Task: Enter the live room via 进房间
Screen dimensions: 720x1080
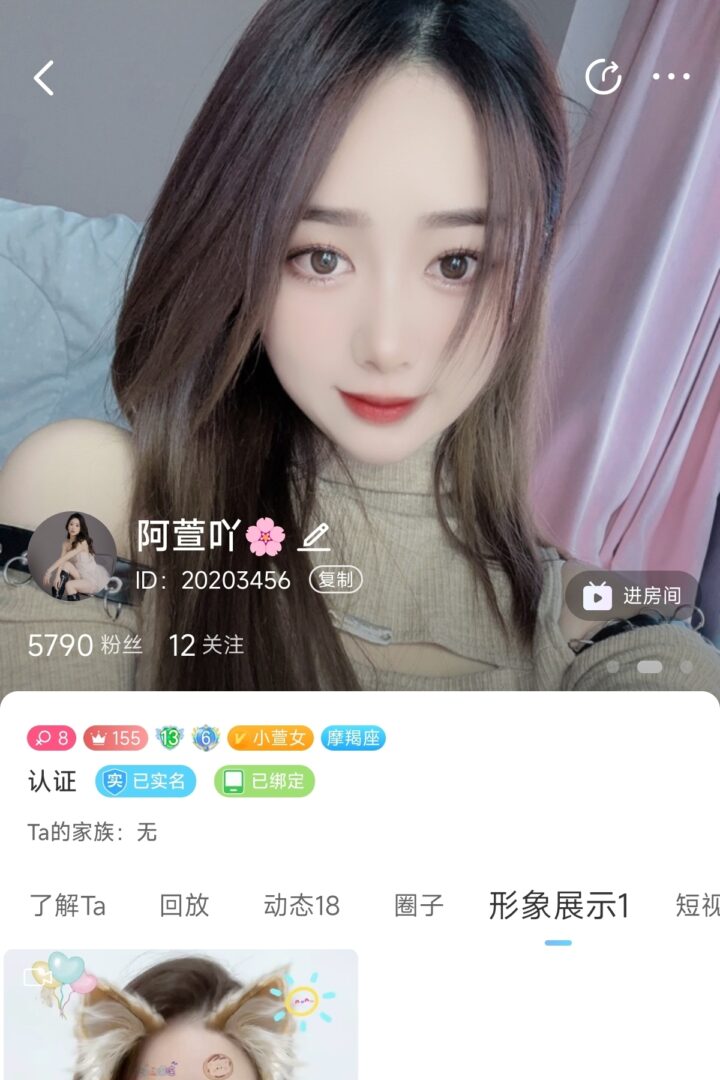Action: point(632,596)
